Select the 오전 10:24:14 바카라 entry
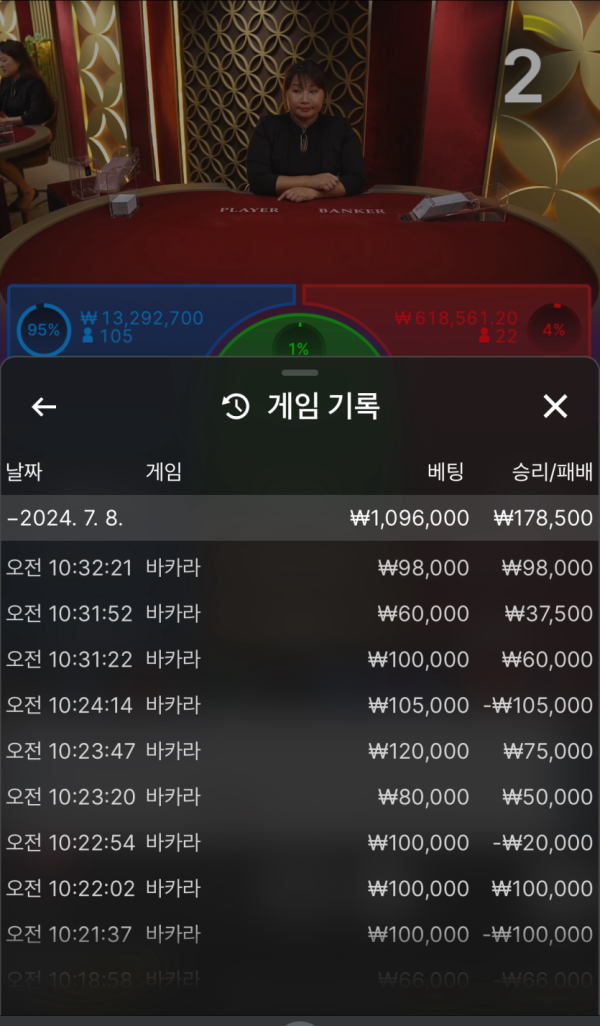The height and width of the screenshot is (1026, 600). coord(300,706)
